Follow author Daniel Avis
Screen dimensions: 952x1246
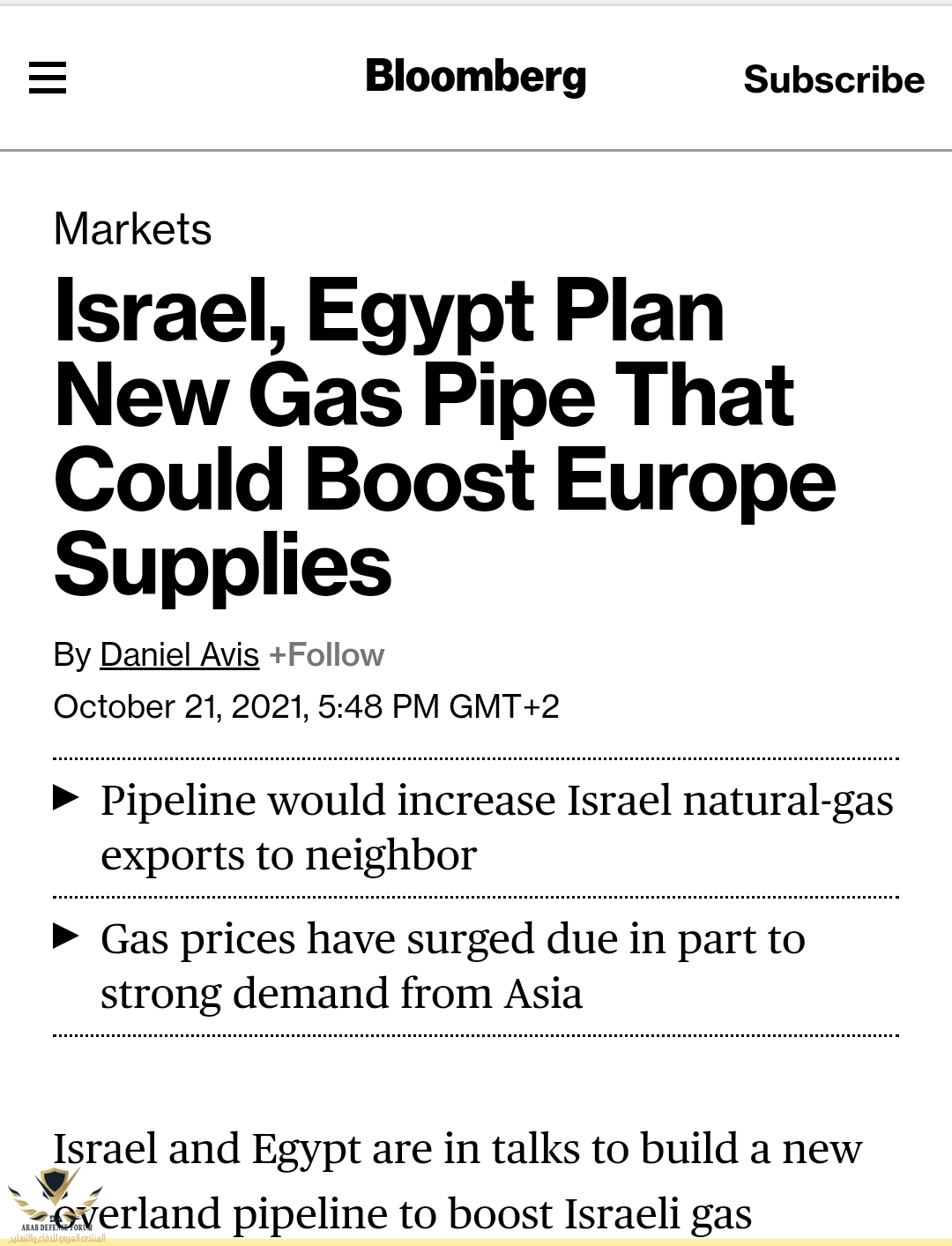[326, 655]
